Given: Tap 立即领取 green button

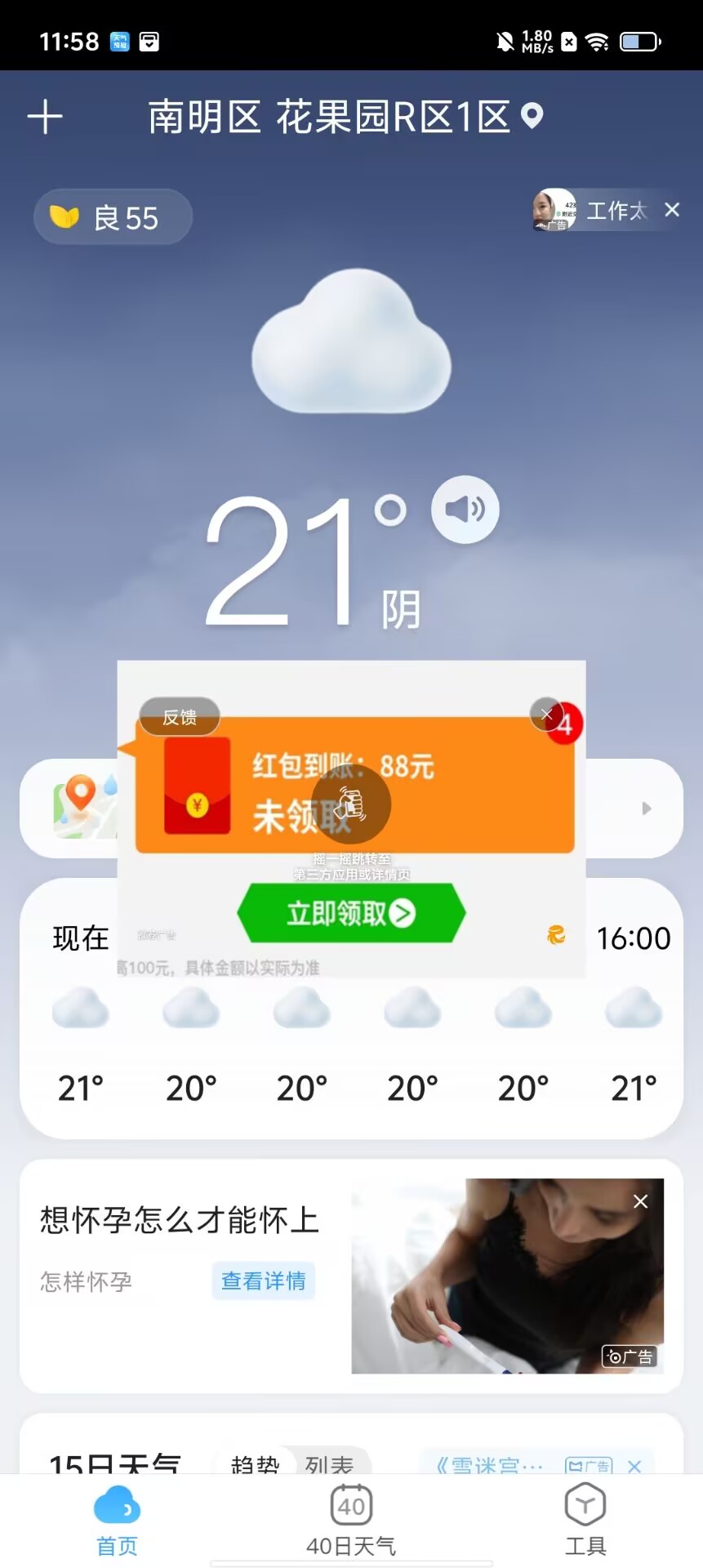Looking at the screenshot, I should click(351, 913).
